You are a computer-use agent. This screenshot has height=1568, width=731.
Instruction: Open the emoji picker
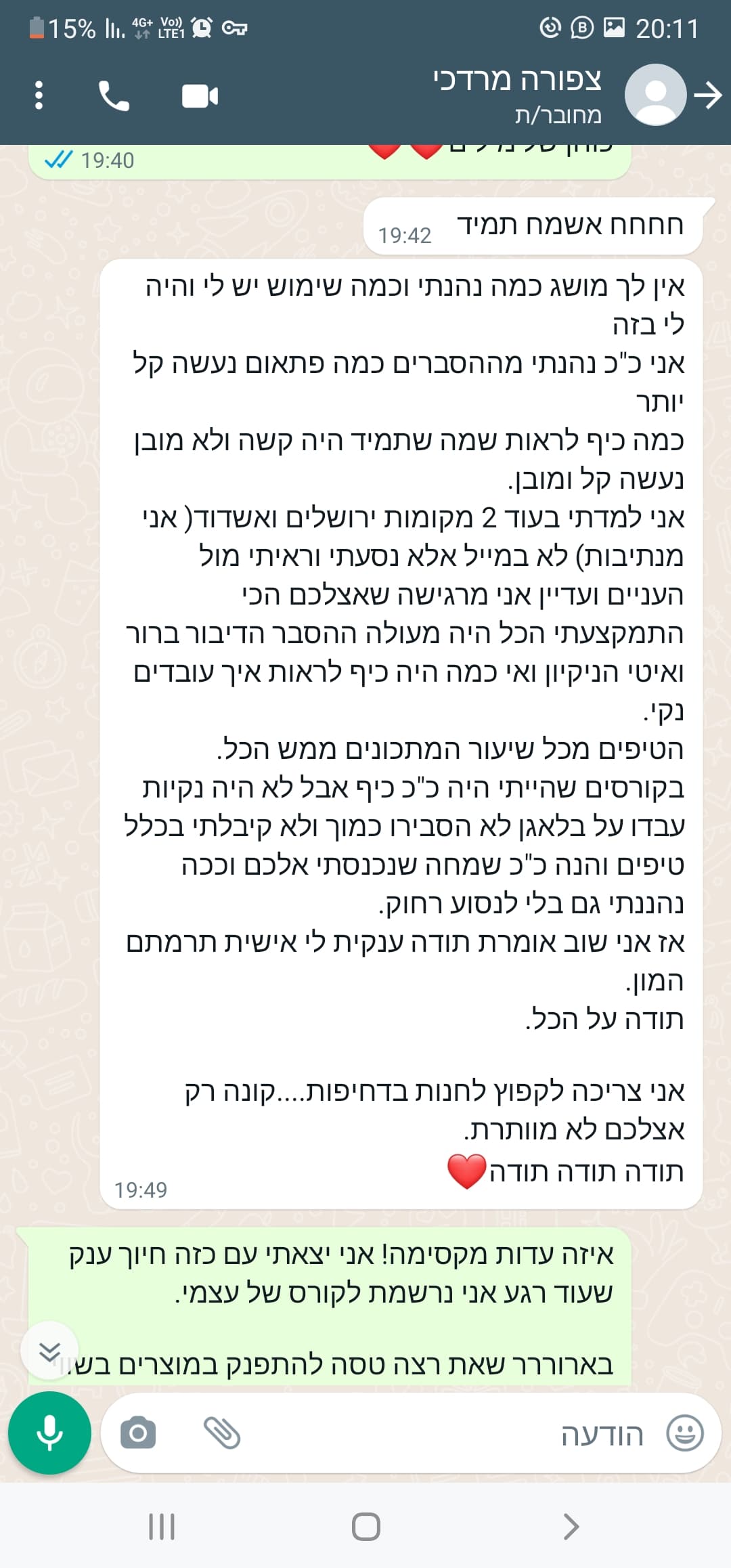click(685, 1433)
